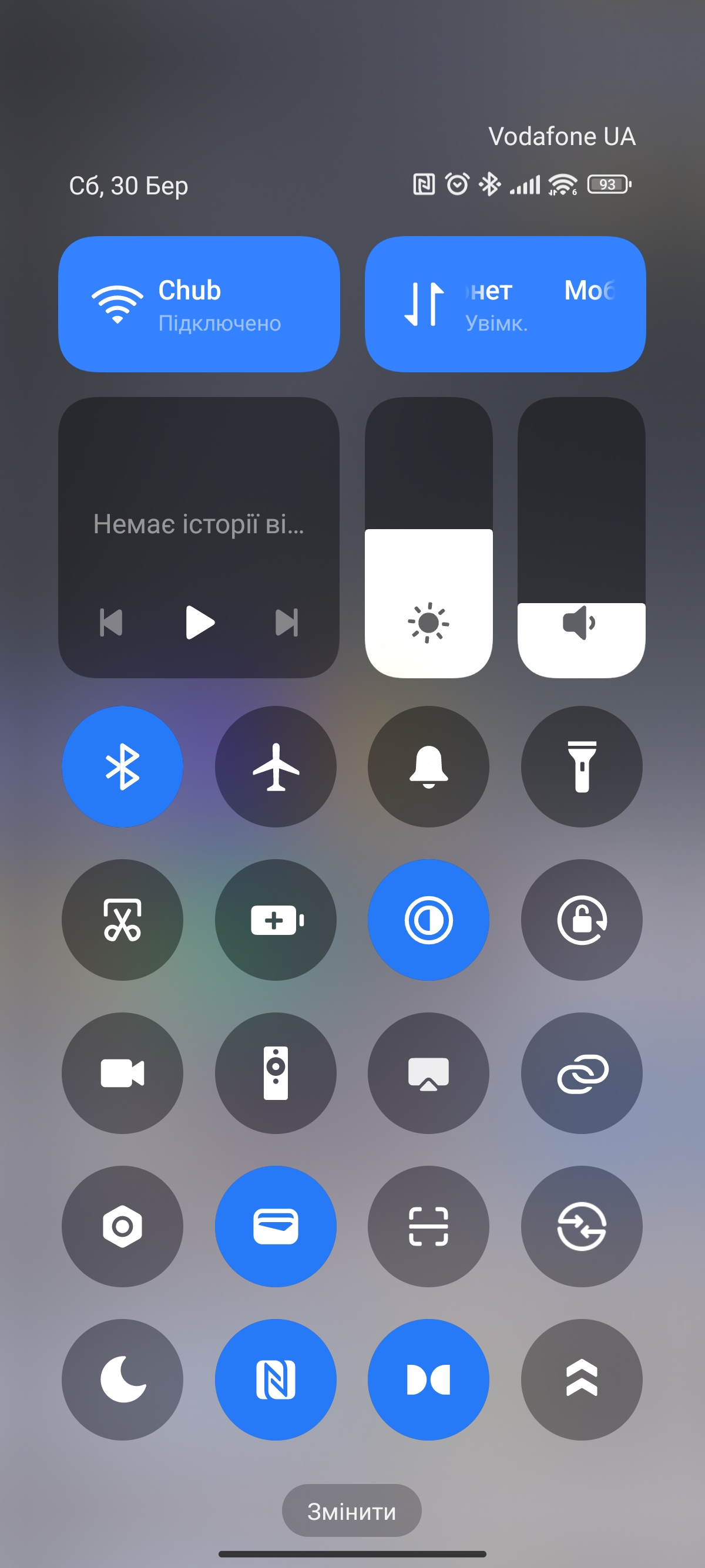
Task: Open the scanner
Action: click(428, 1226)
